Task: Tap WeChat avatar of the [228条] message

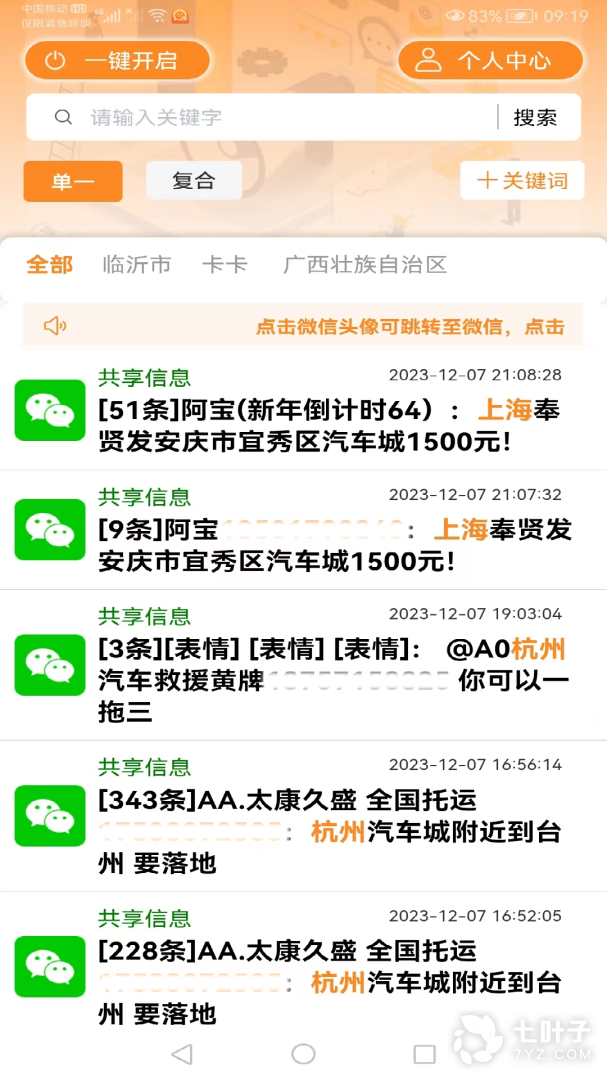Action: [50, 966]
